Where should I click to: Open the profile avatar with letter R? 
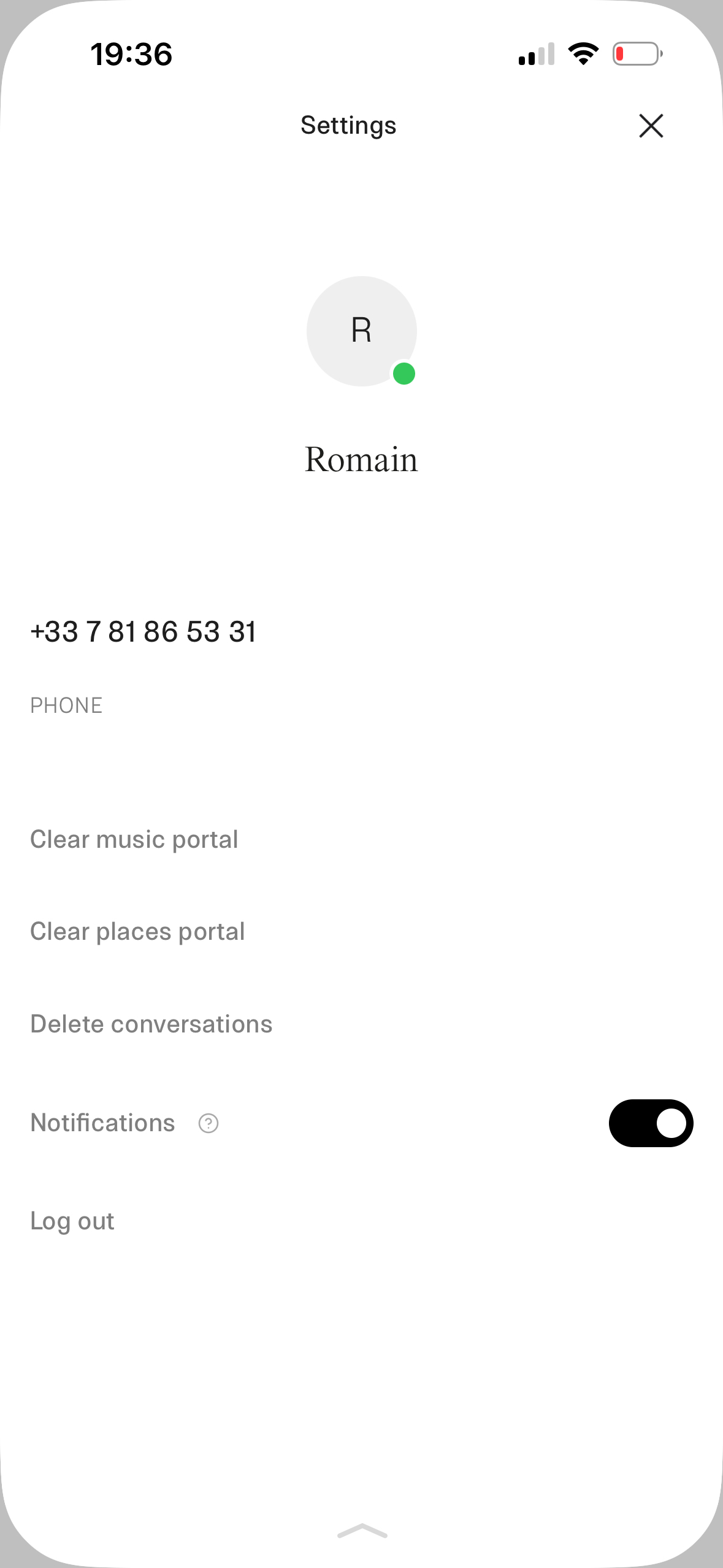tap(361, 331)
